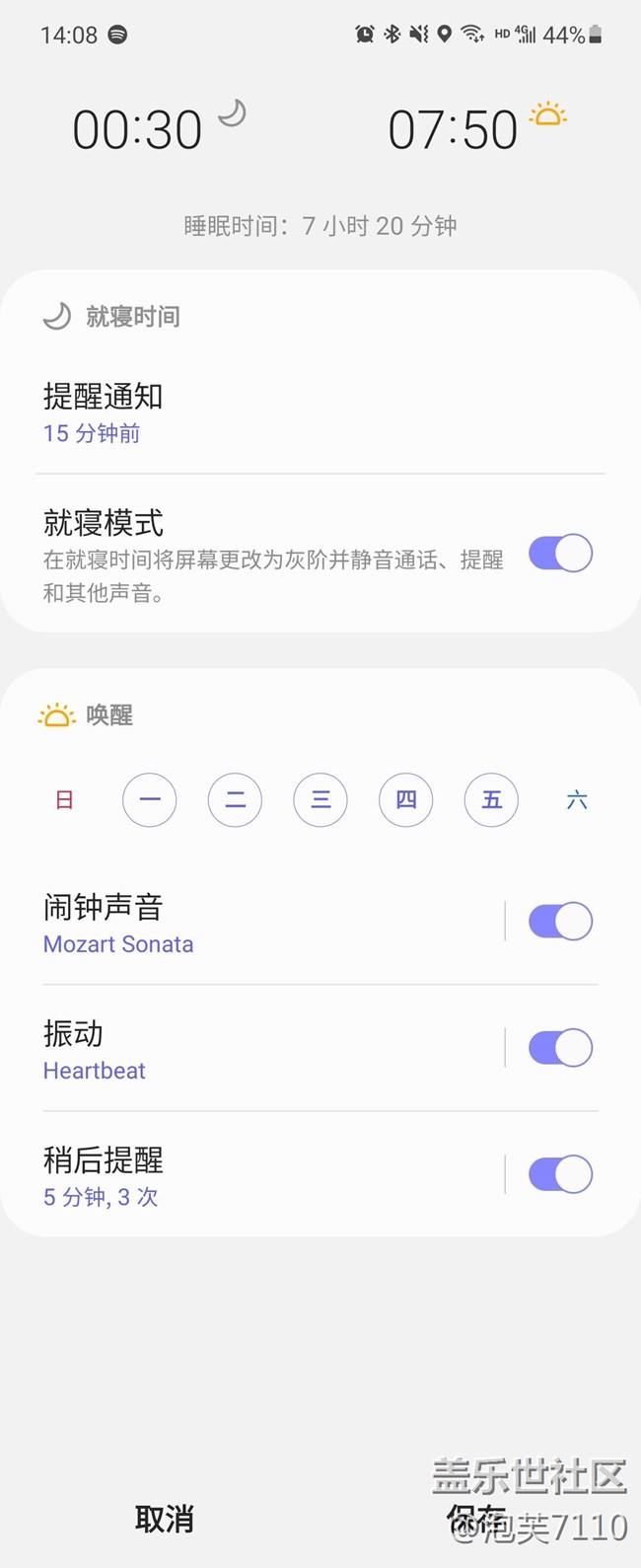Turn off the 稍后提醒 switch
641x1568 pixels.
[560, 1174]
